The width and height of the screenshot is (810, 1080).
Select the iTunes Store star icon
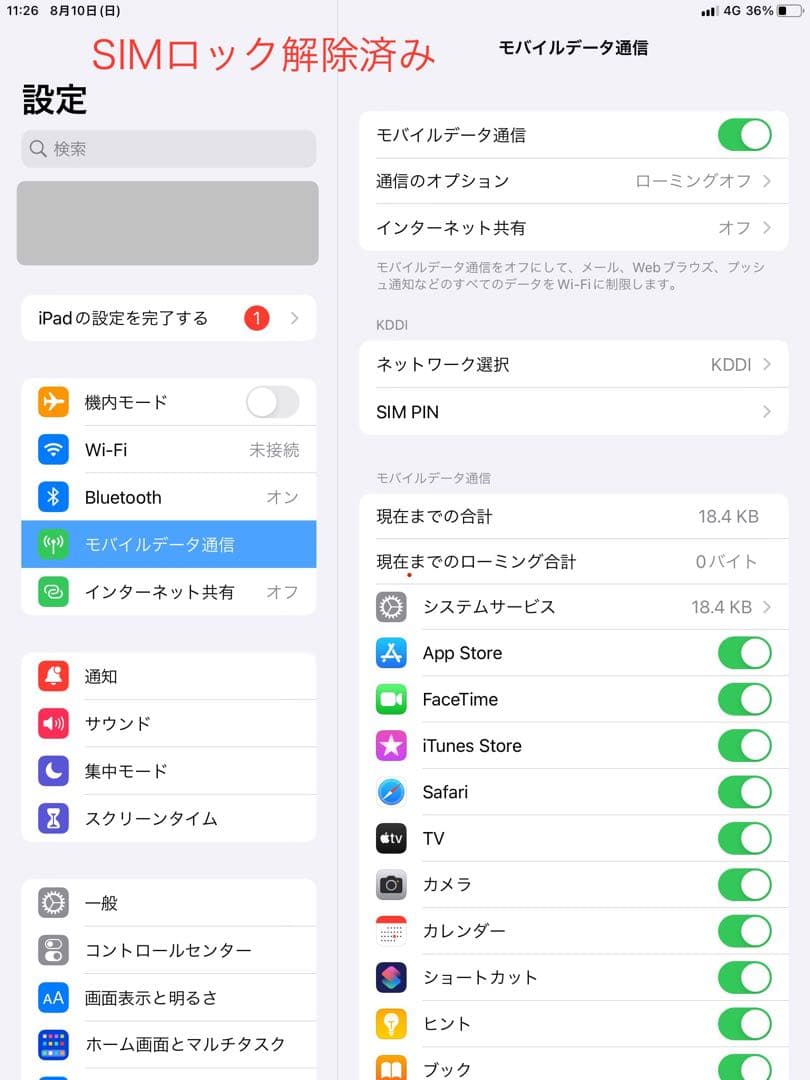coord(391,745)
